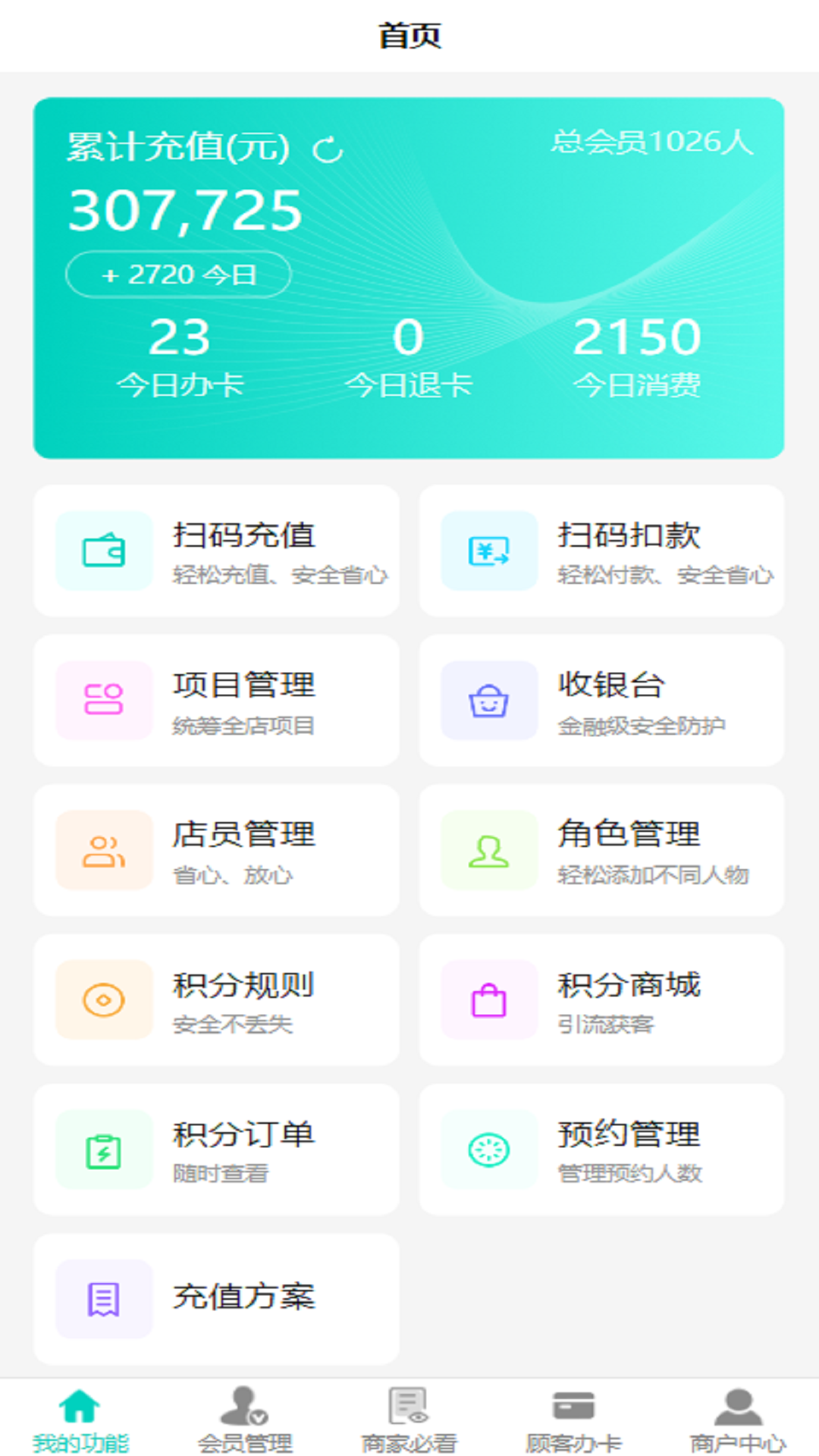Refresh the 累计充值 total
Image resolution: width=819 pixels, height=1456 pixels.
coord(328,149)
